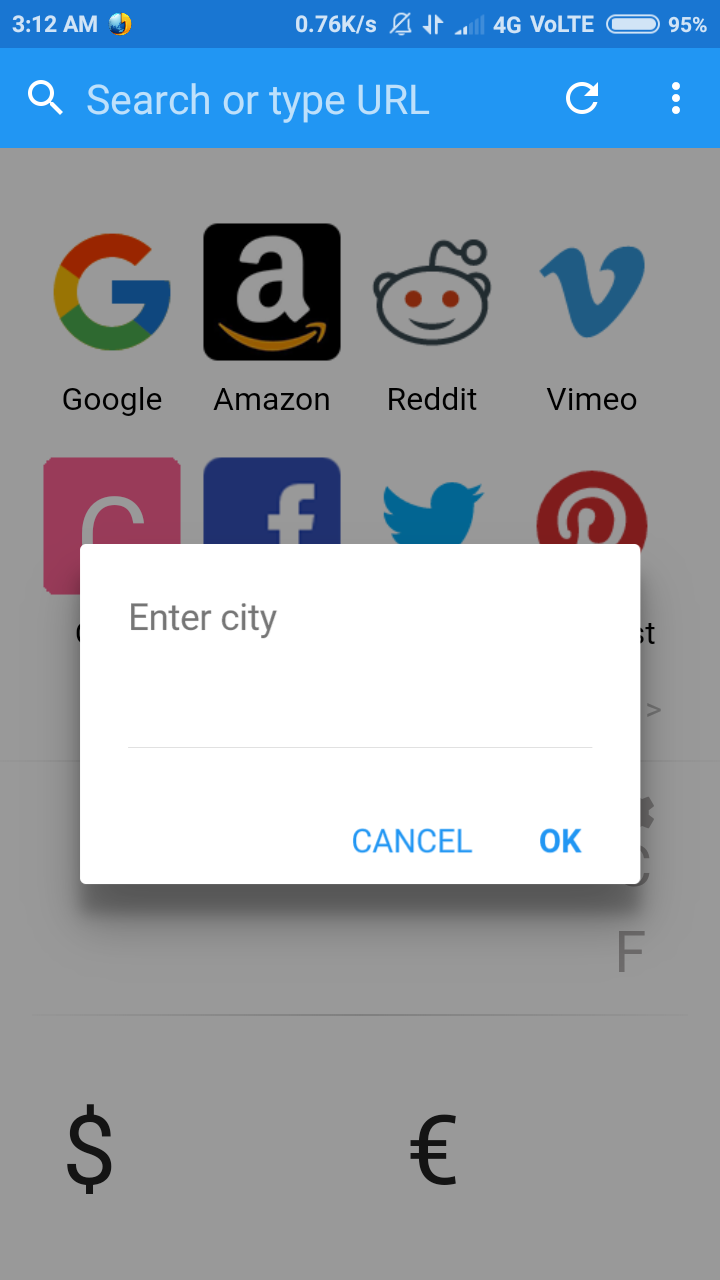
Task: Open the Vimeo shortcut icon
Action: 591,292
